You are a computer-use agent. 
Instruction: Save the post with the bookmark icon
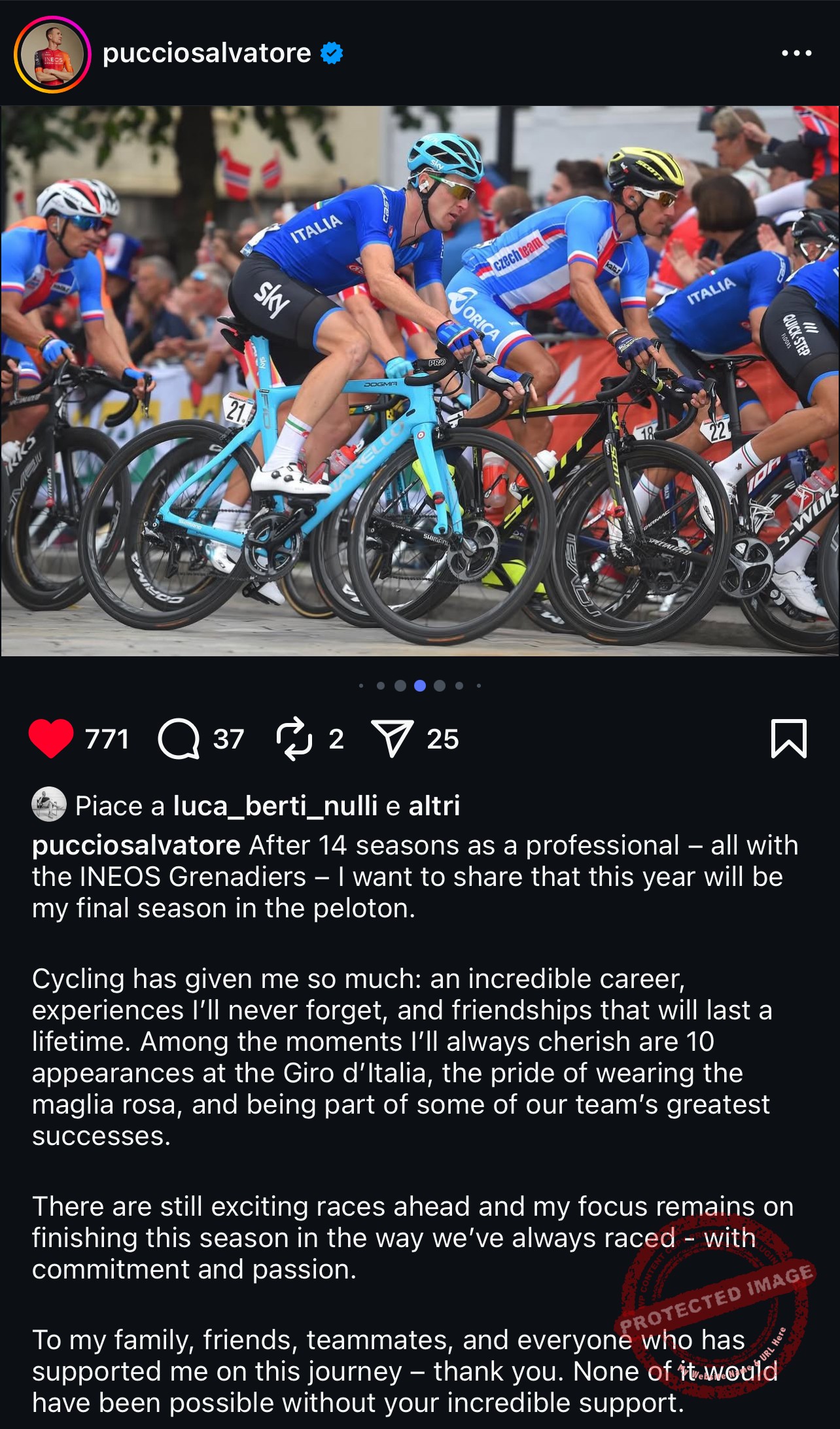(x=788, y=739)
